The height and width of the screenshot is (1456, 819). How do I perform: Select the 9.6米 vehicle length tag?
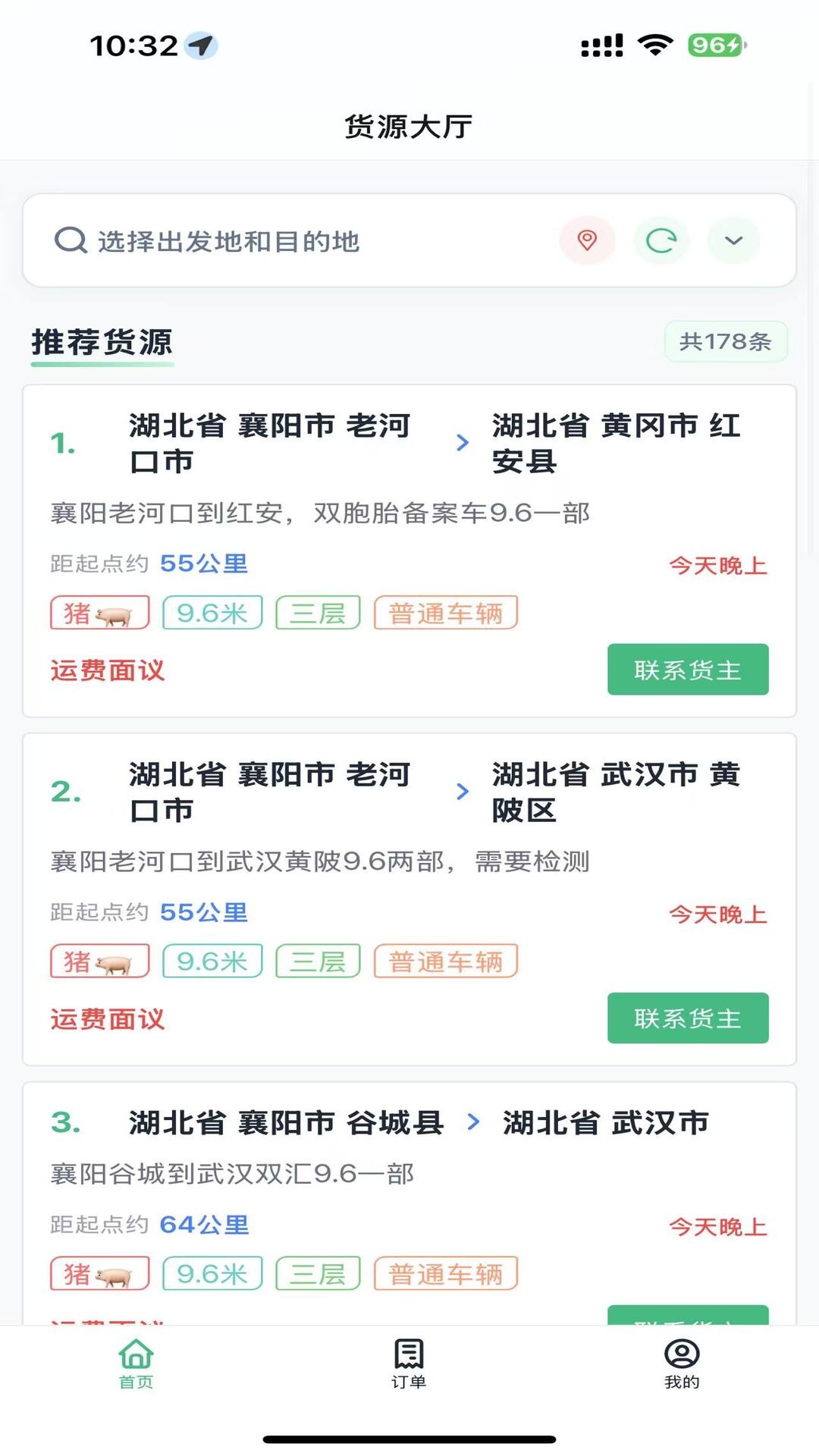(x=212, y=613)
